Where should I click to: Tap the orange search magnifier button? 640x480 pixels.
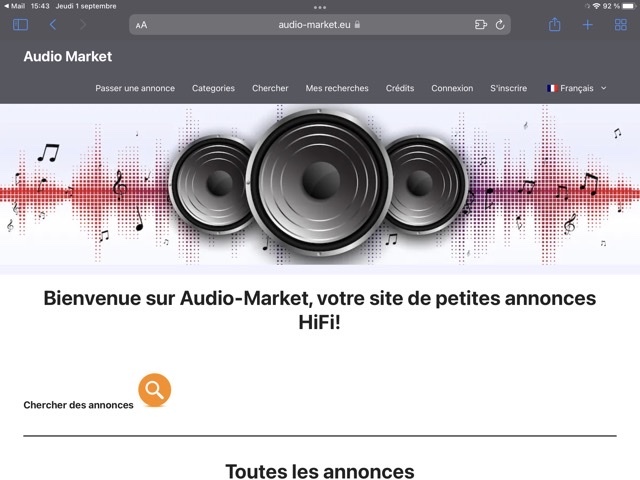pyautogui.click(x=154, y=390)
